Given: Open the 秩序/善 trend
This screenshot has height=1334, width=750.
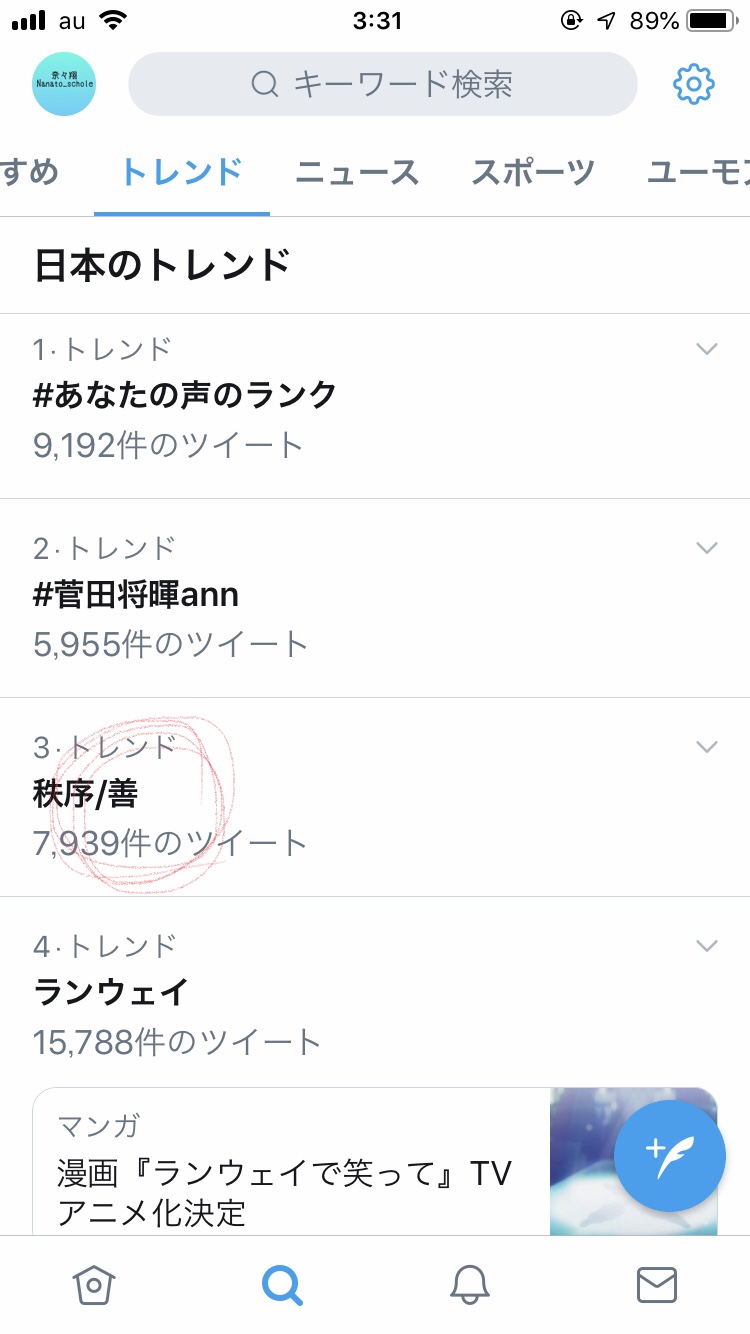Looking at the screenshot, I should [375, 796].
